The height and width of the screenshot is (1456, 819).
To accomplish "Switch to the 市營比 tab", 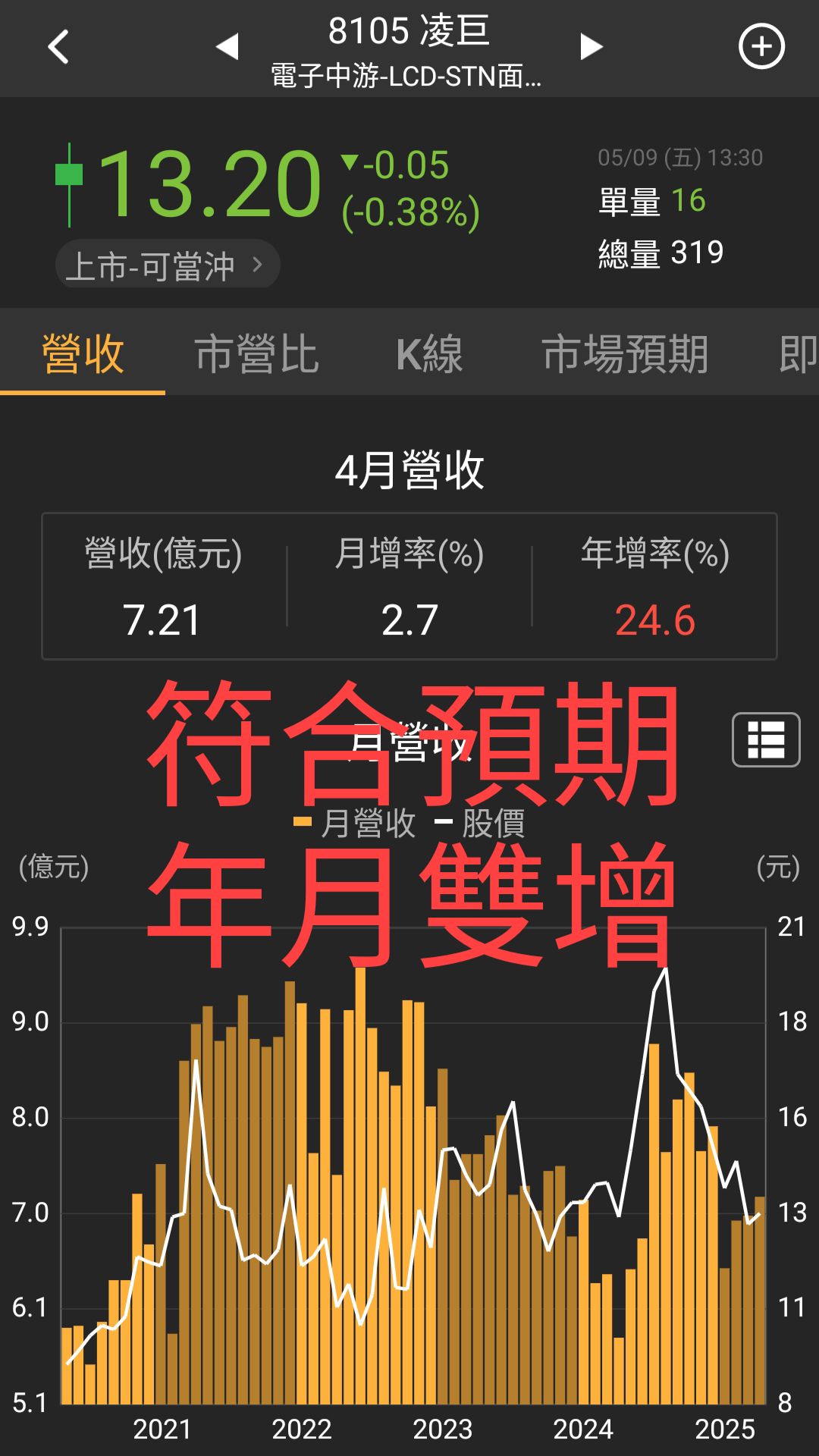I will (x=256, y=354).
